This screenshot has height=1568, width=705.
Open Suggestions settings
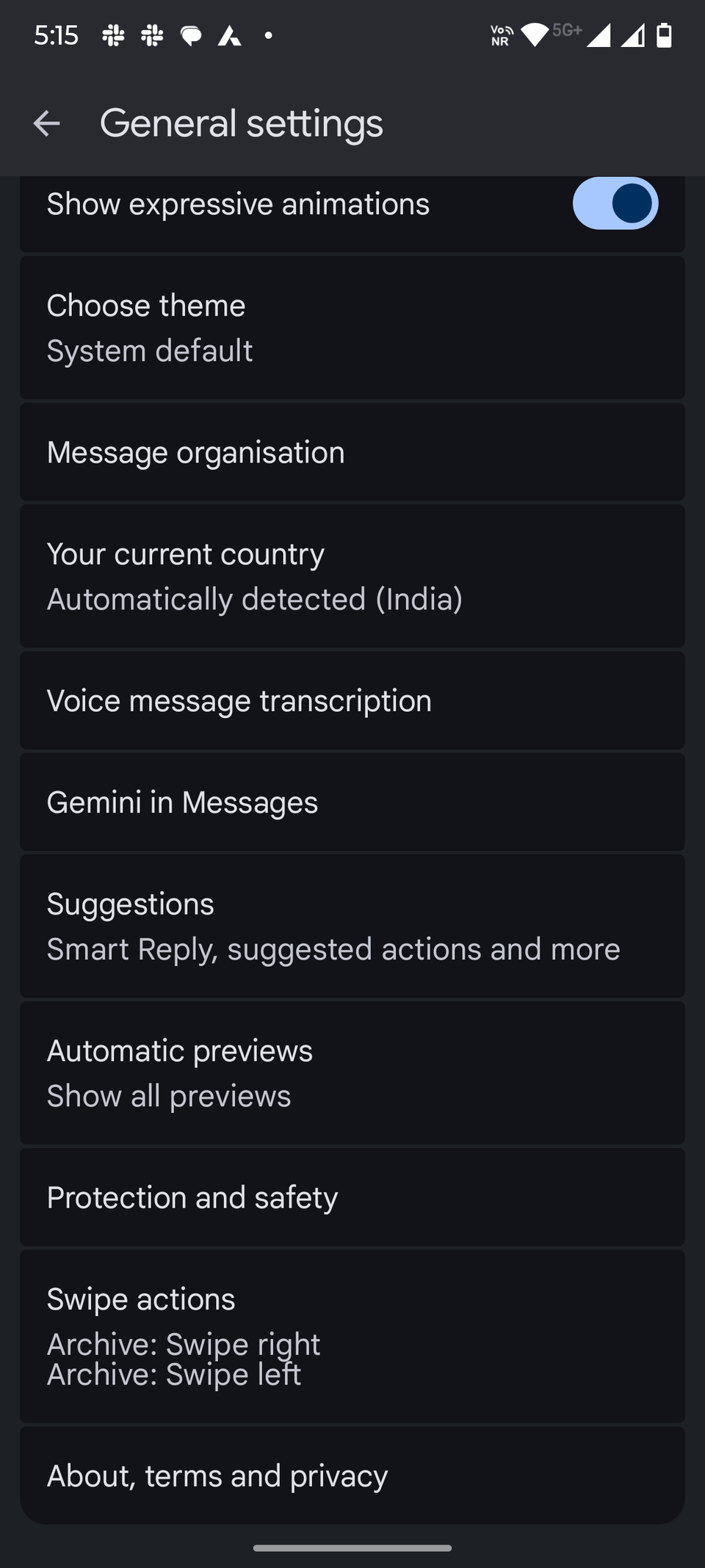[x=352, y=926]
